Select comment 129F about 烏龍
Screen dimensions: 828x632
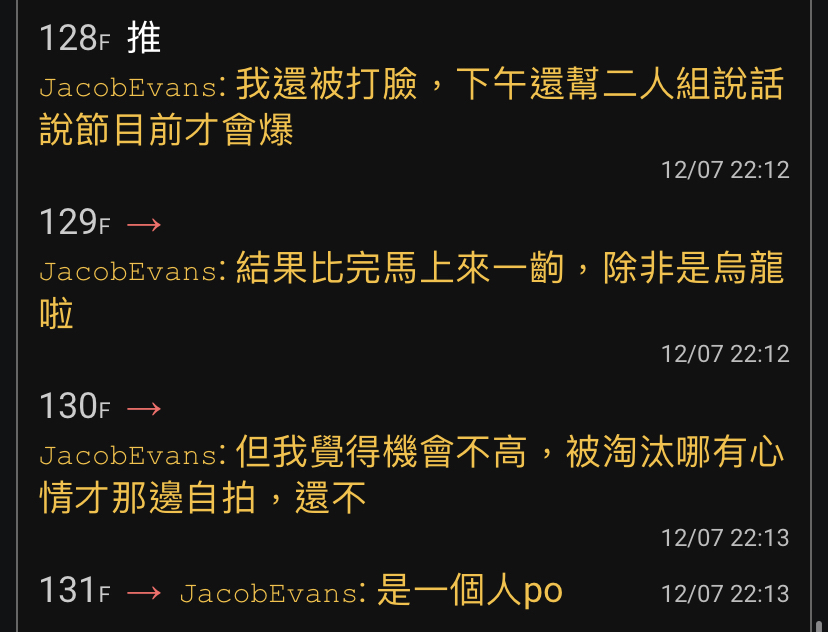(410, 291)
